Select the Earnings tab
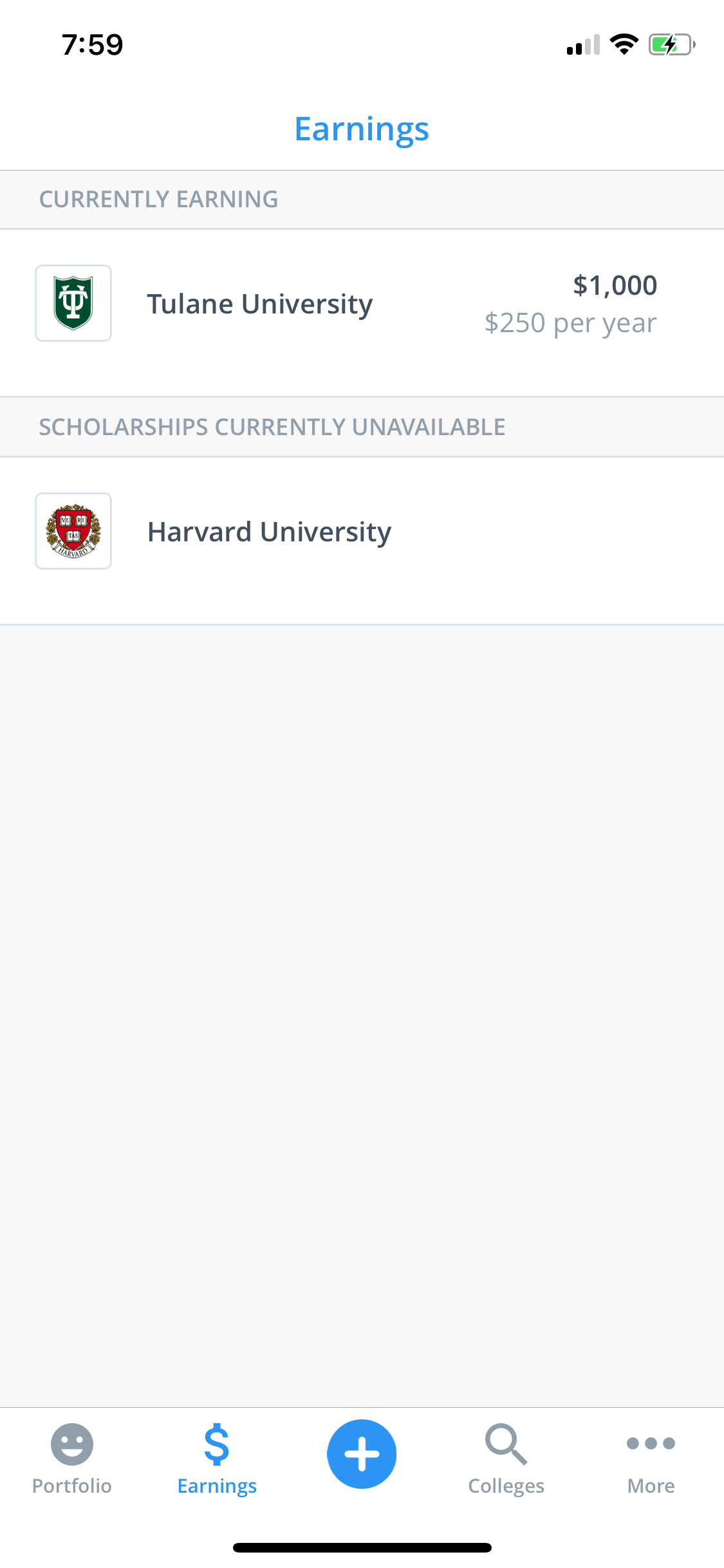The image size is (724, 1568). pos(217,1459)
